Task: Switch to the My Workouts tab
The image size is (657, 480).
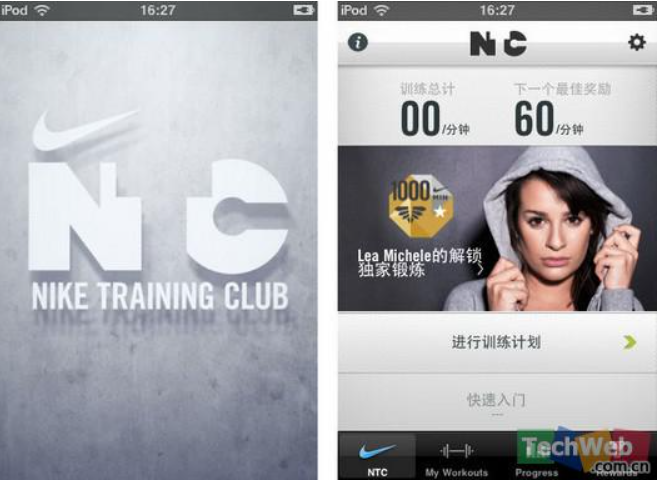Action: click(x=456, y=457)
